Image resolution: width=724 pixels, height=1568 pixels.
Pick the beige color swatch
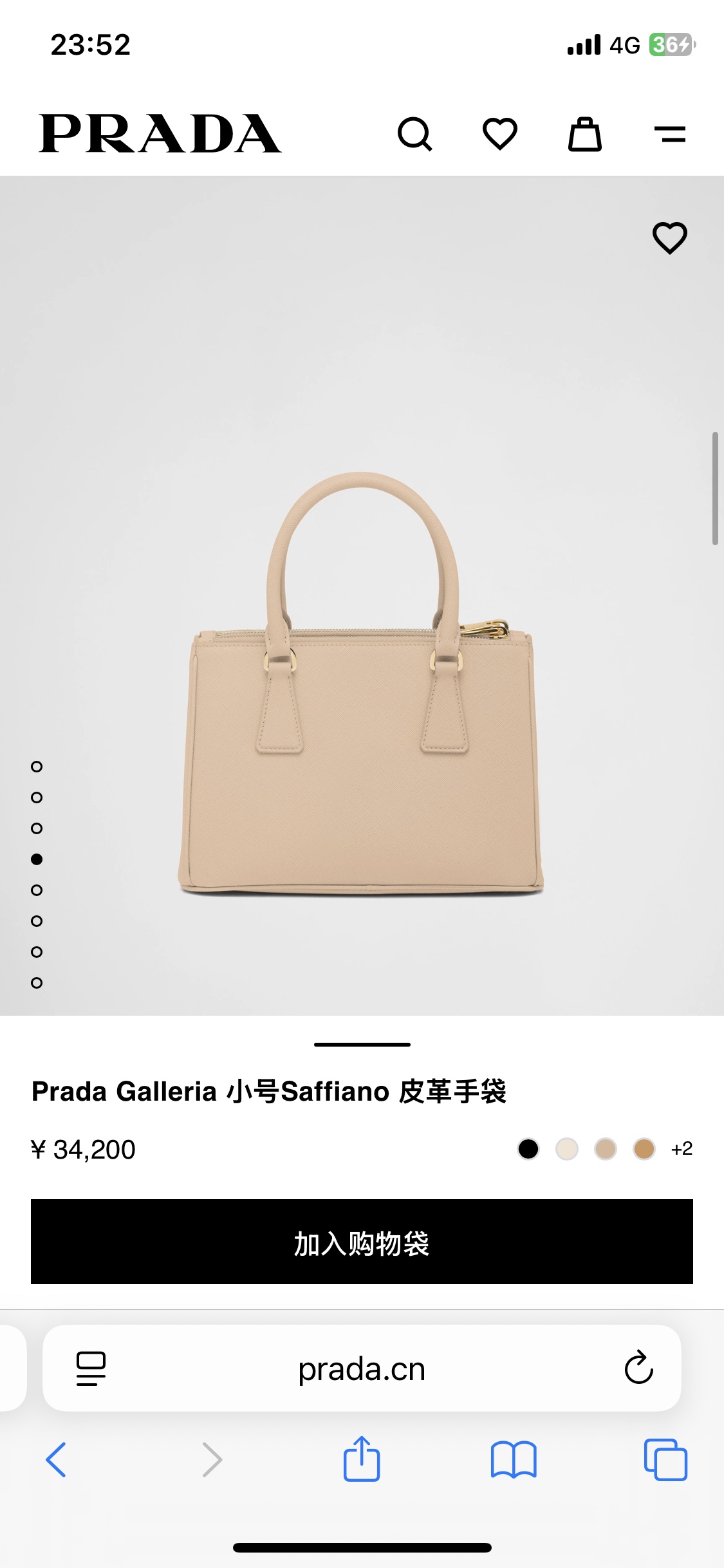click(x=606, y=1149)
